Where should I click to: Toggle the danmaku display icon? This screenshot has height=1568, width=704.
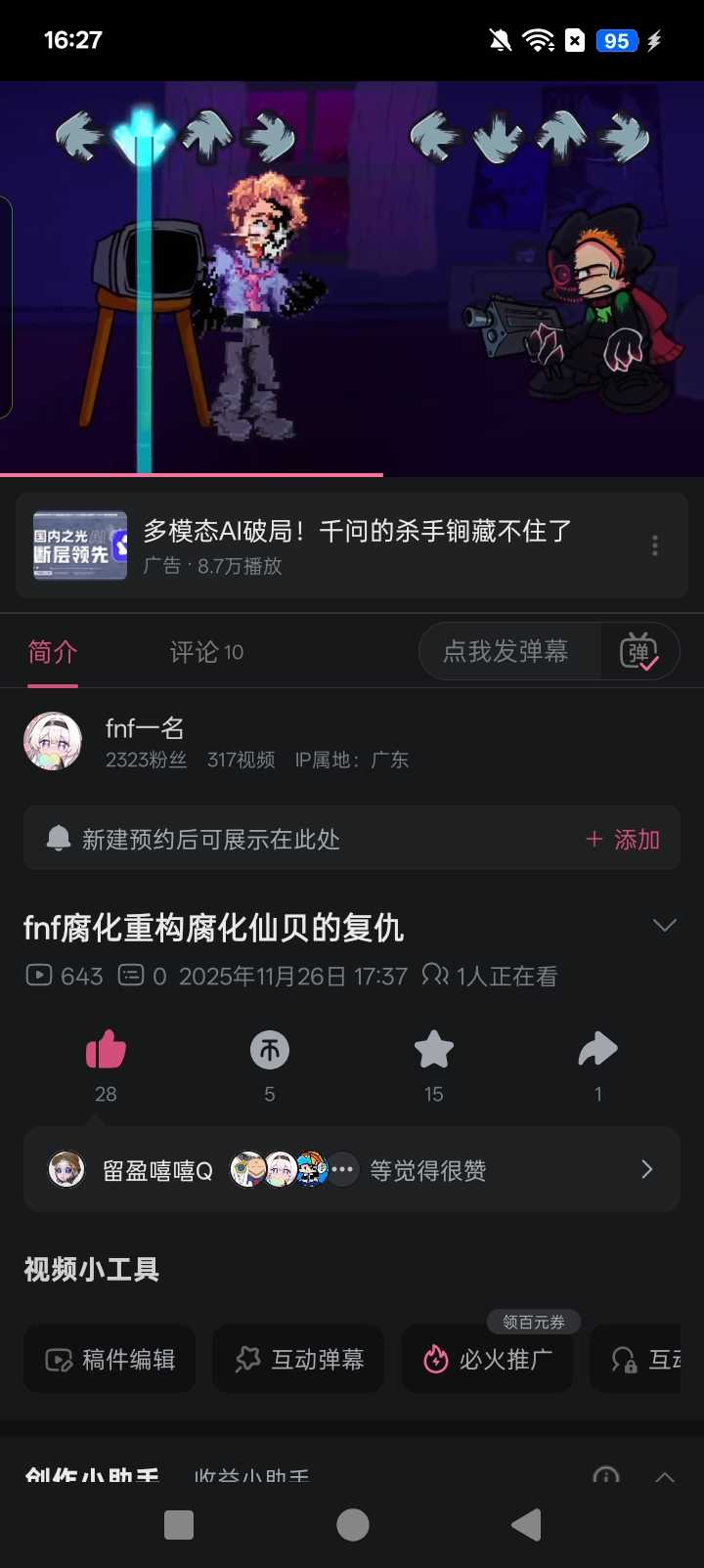[639, 652]
